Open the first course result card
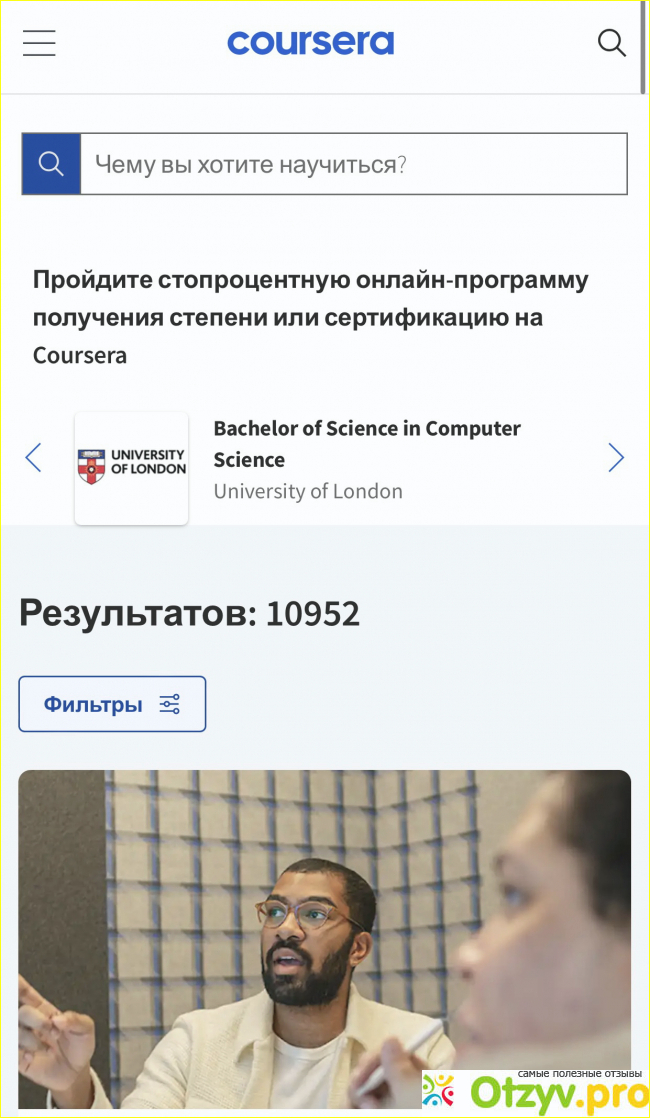 [324, 938]
